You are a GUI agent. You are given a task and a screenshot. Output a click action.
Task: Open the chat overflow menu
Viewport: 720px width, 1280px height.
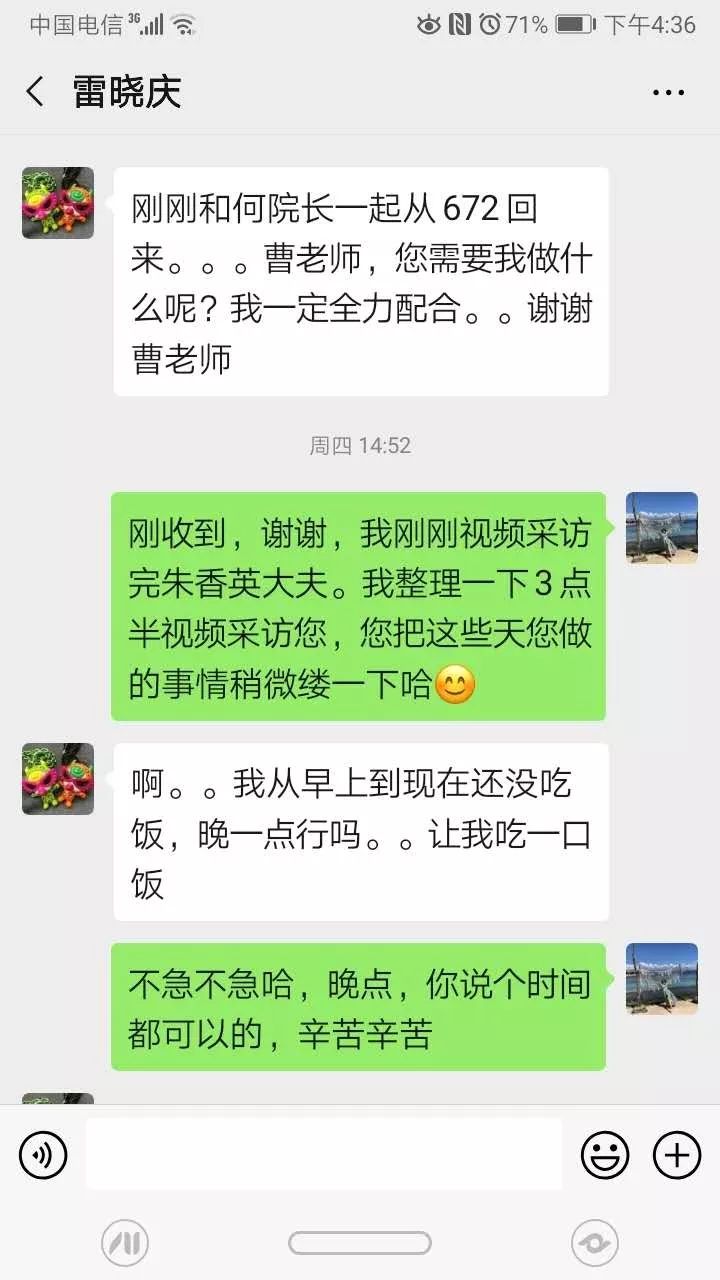pos(668,92)
